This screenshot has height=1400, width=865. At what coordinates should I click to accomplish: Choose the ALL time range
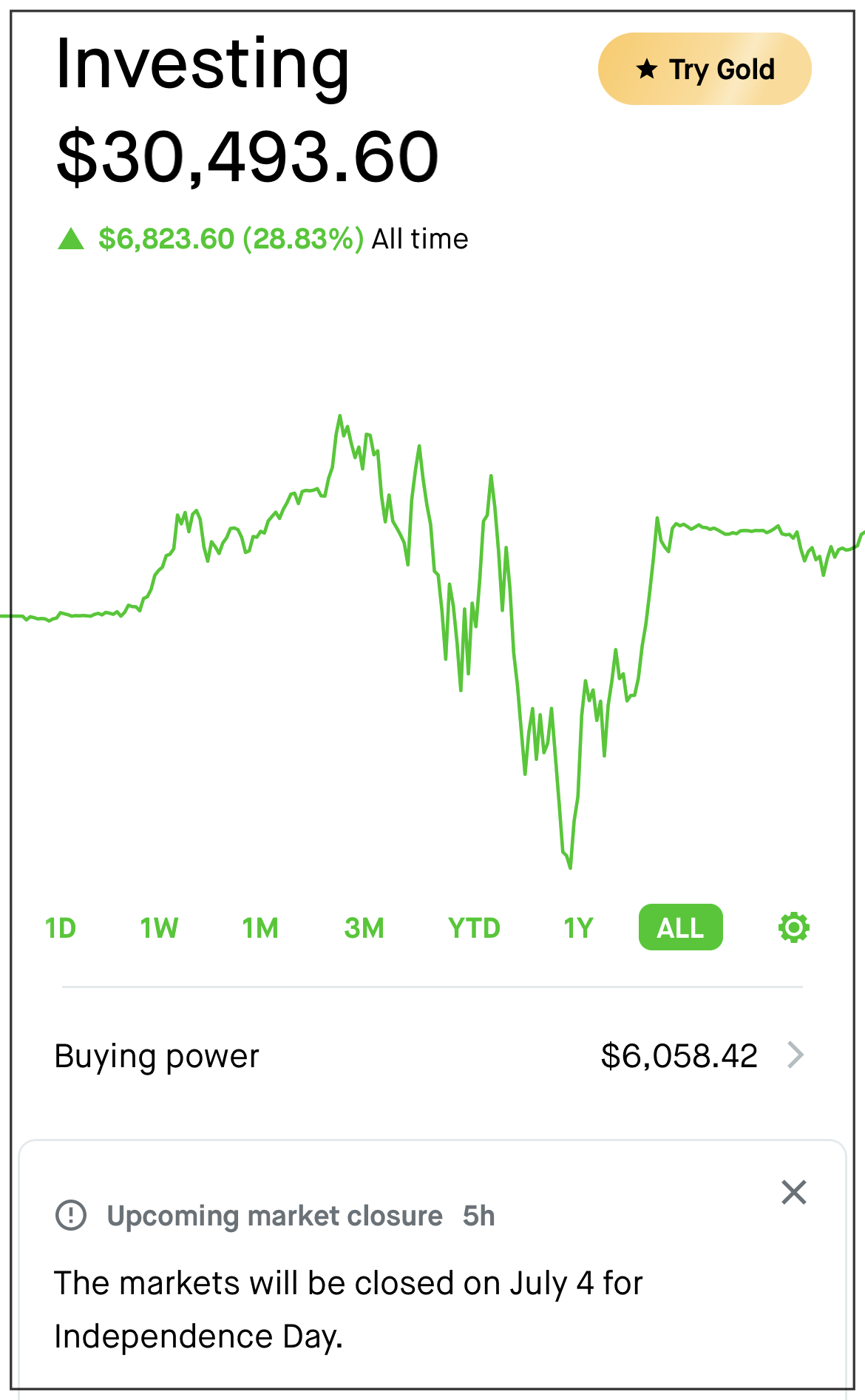pyautogui.click(x=680, y=927)
